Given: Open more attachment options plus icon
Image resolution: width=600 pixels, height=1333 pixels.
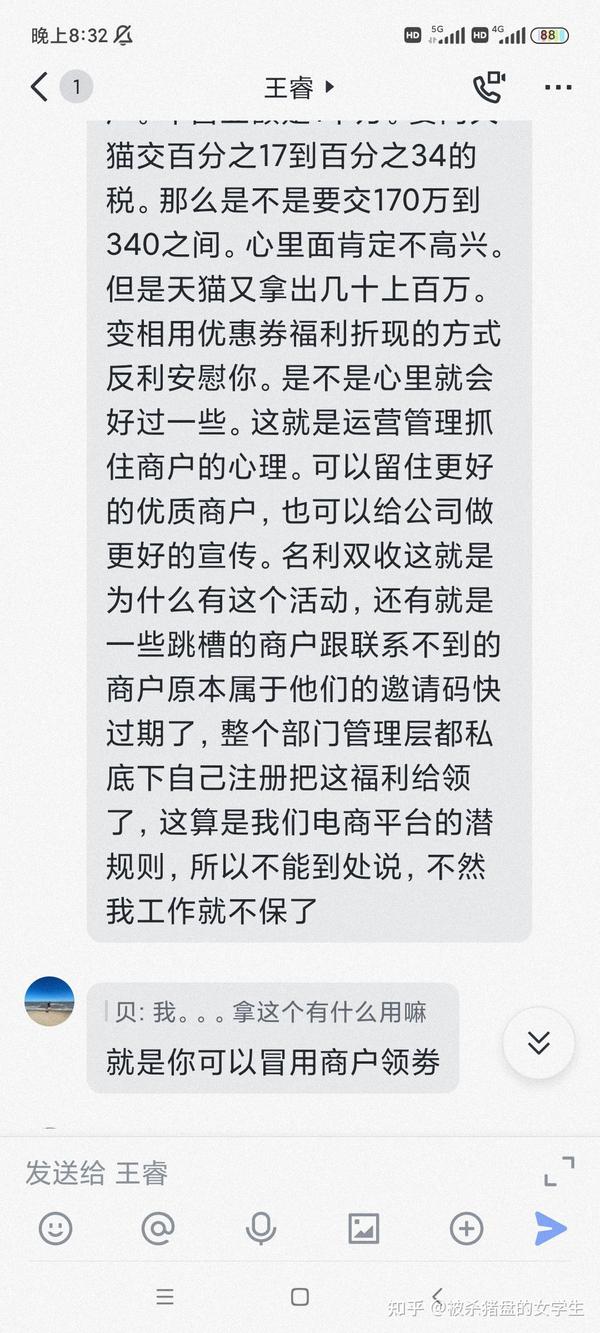Looking at the screenshot, I should 466,1228.
